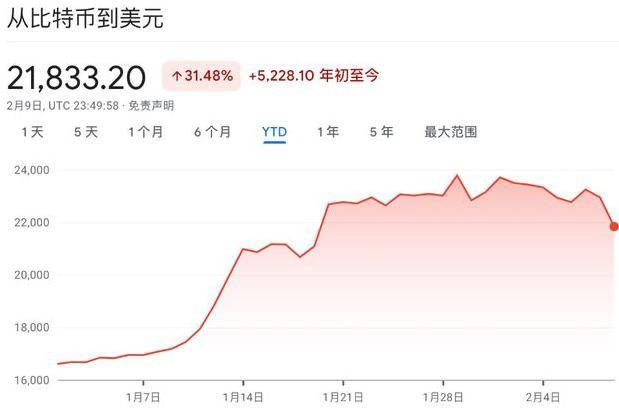This screenshot has height=409, width=619.
Task: Select the YTD tab
Action: tap(274, 132)
